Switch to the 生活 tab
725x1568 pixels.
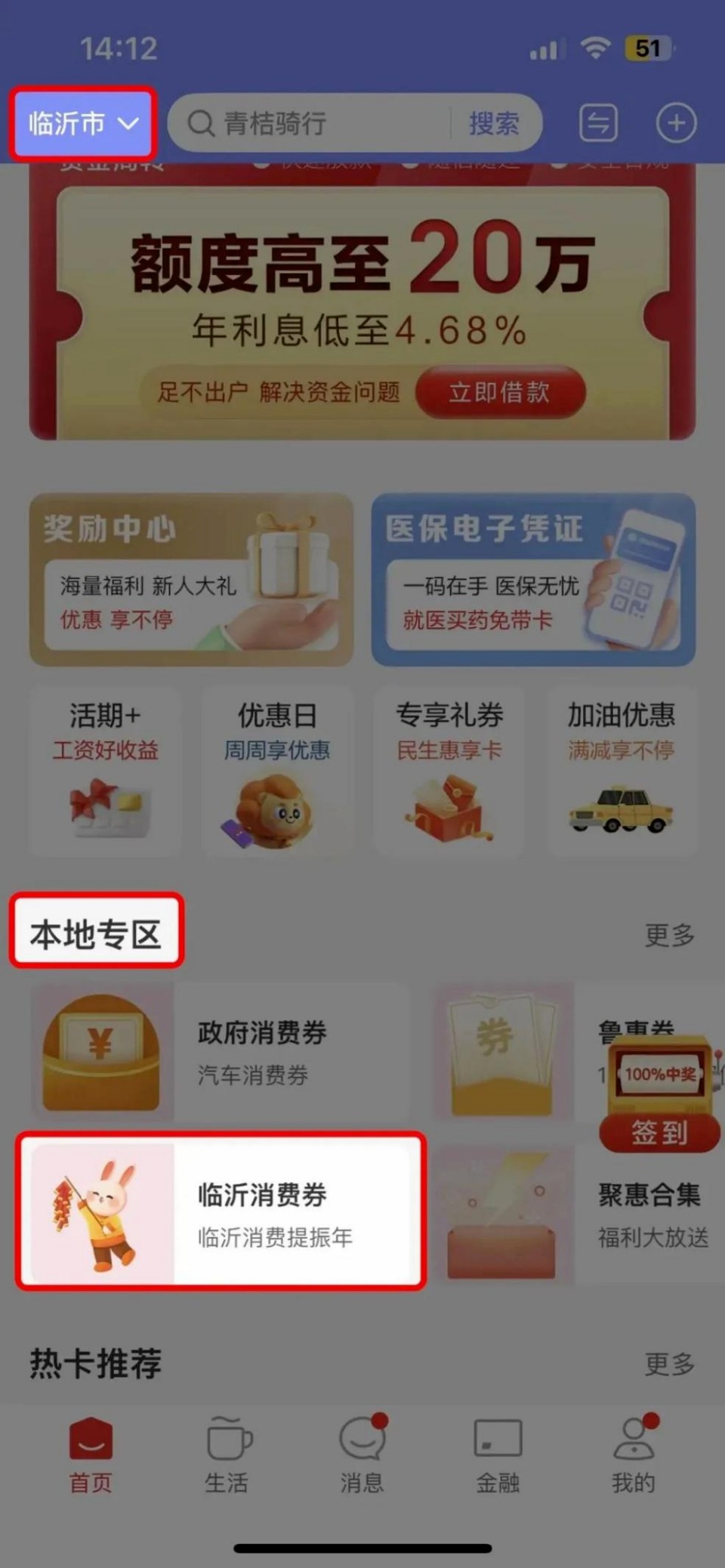click(x=227, y=1455)
